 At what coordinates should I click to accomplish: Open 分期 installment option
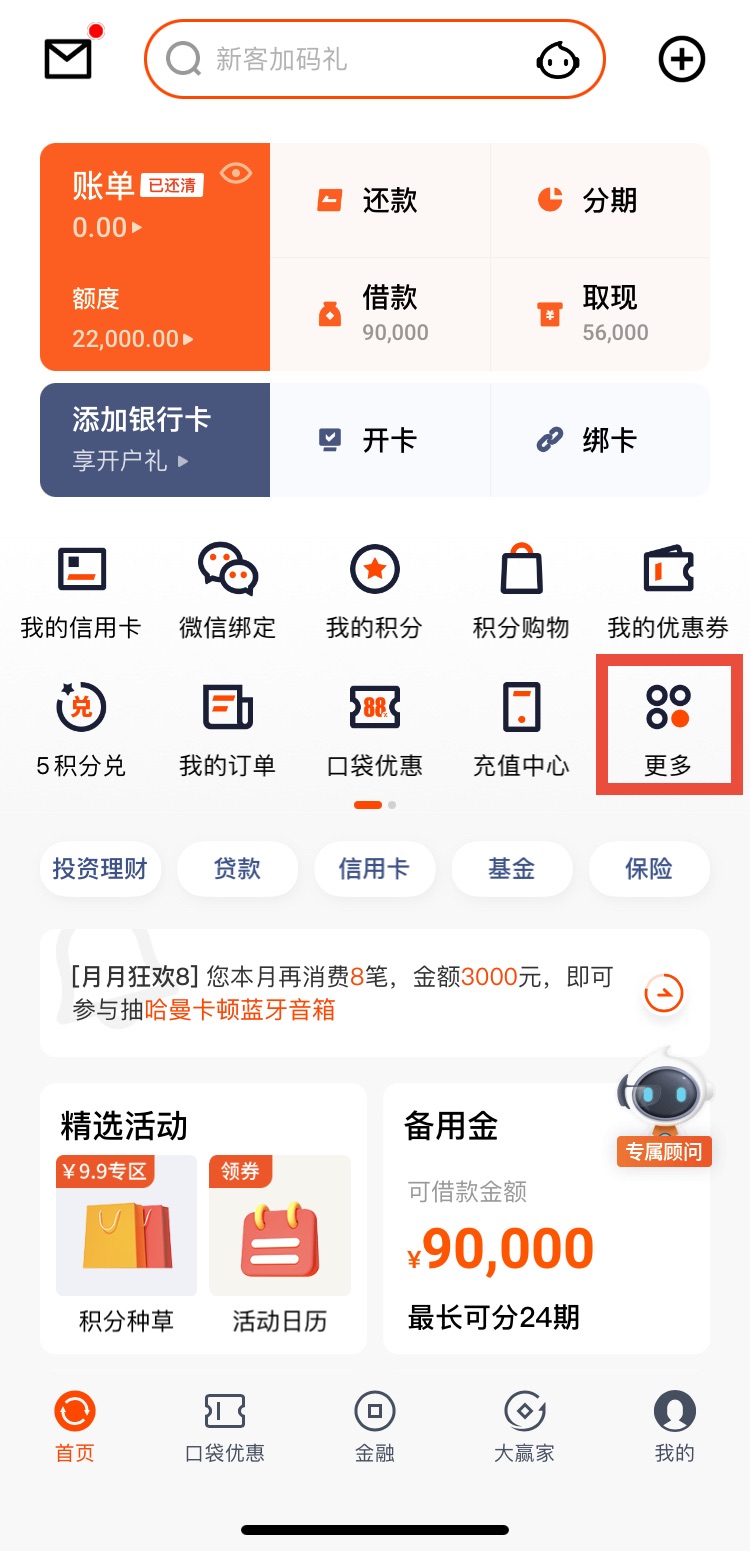pos(600,200)
